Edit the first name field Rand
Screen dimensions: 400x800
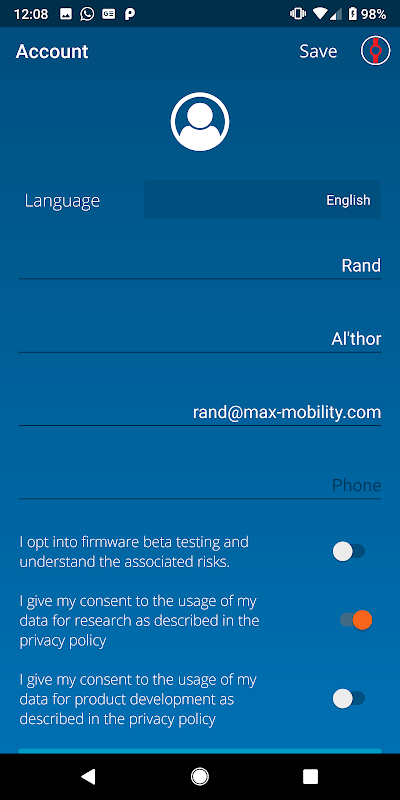coord(200,265)
